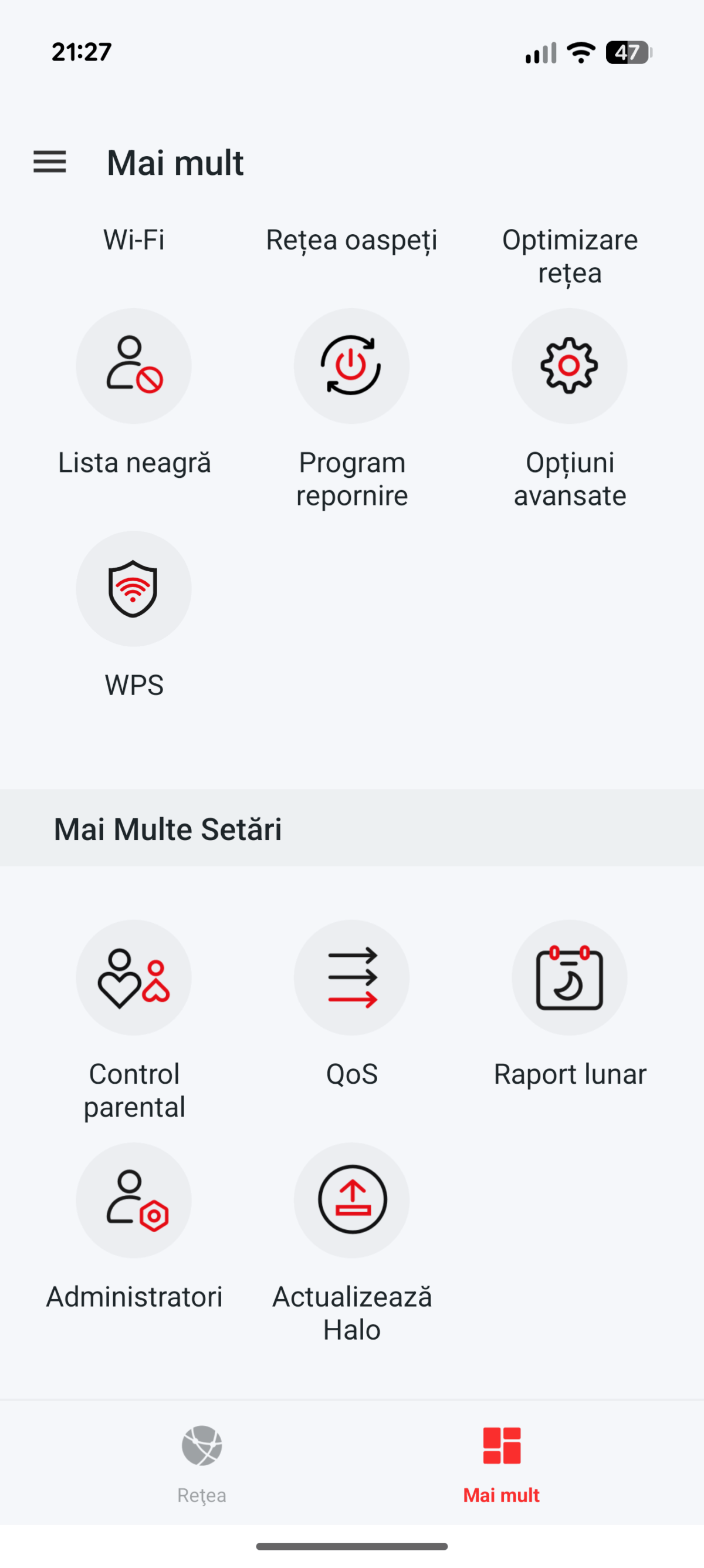The image size is (704, 1568).
Task: Open Program repornire reboot schedule
Action: coord(351,366)
